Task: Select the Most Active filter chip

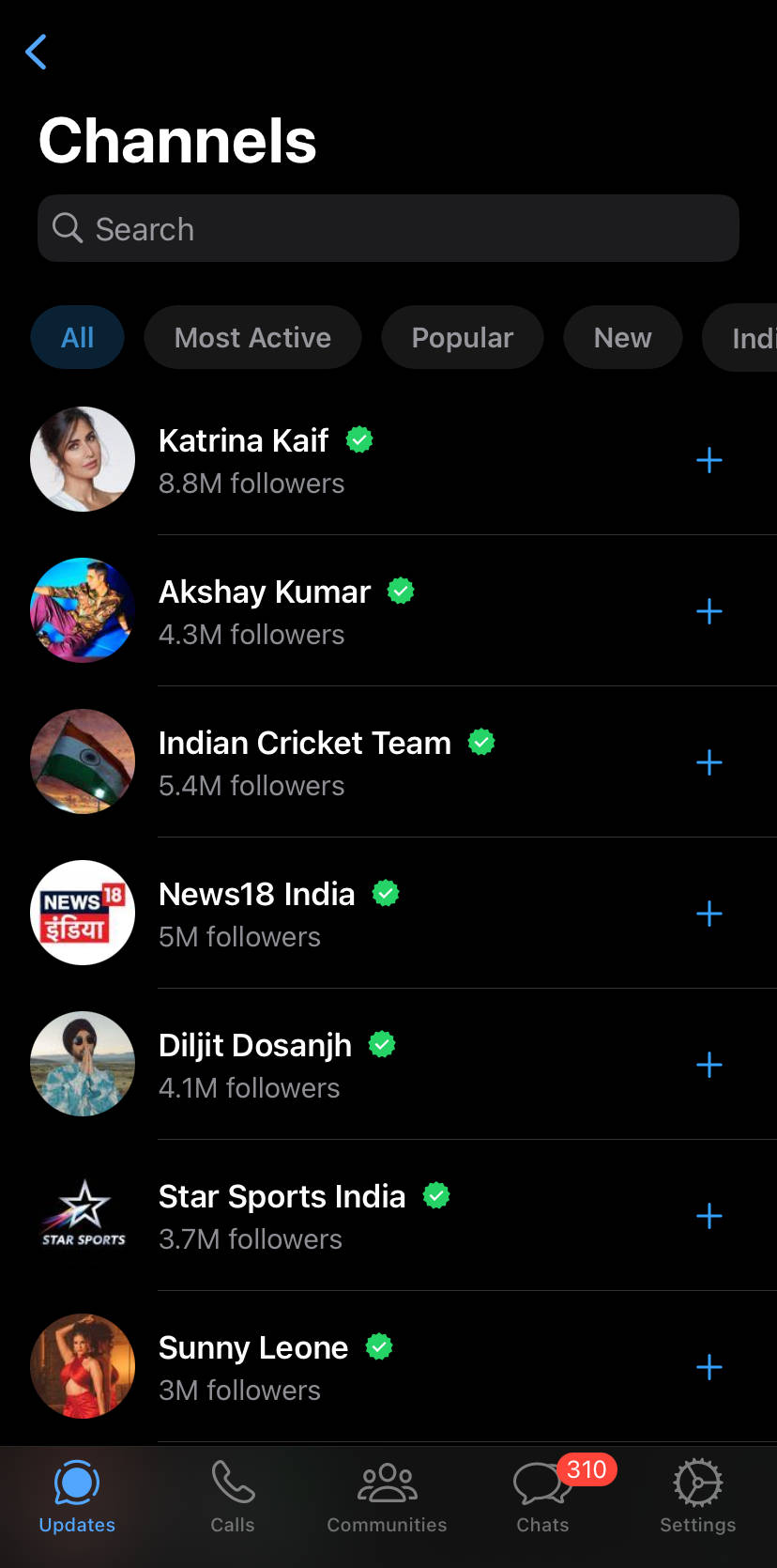Action: pyautogui.click(x=252, y=338)
